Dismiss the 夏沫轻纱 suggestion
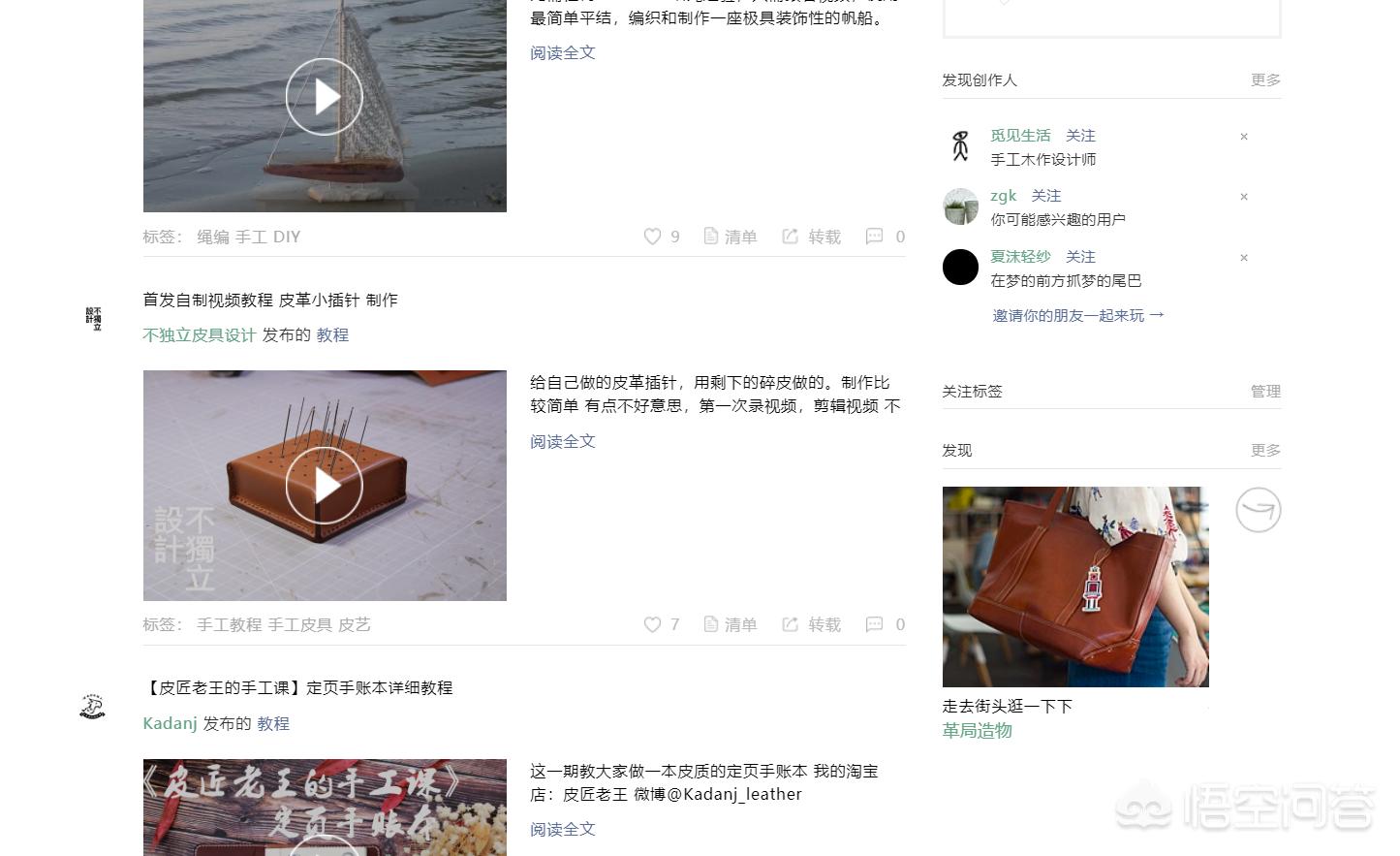The height and width of the screenshot is (856, 1400). [1244, 258]
